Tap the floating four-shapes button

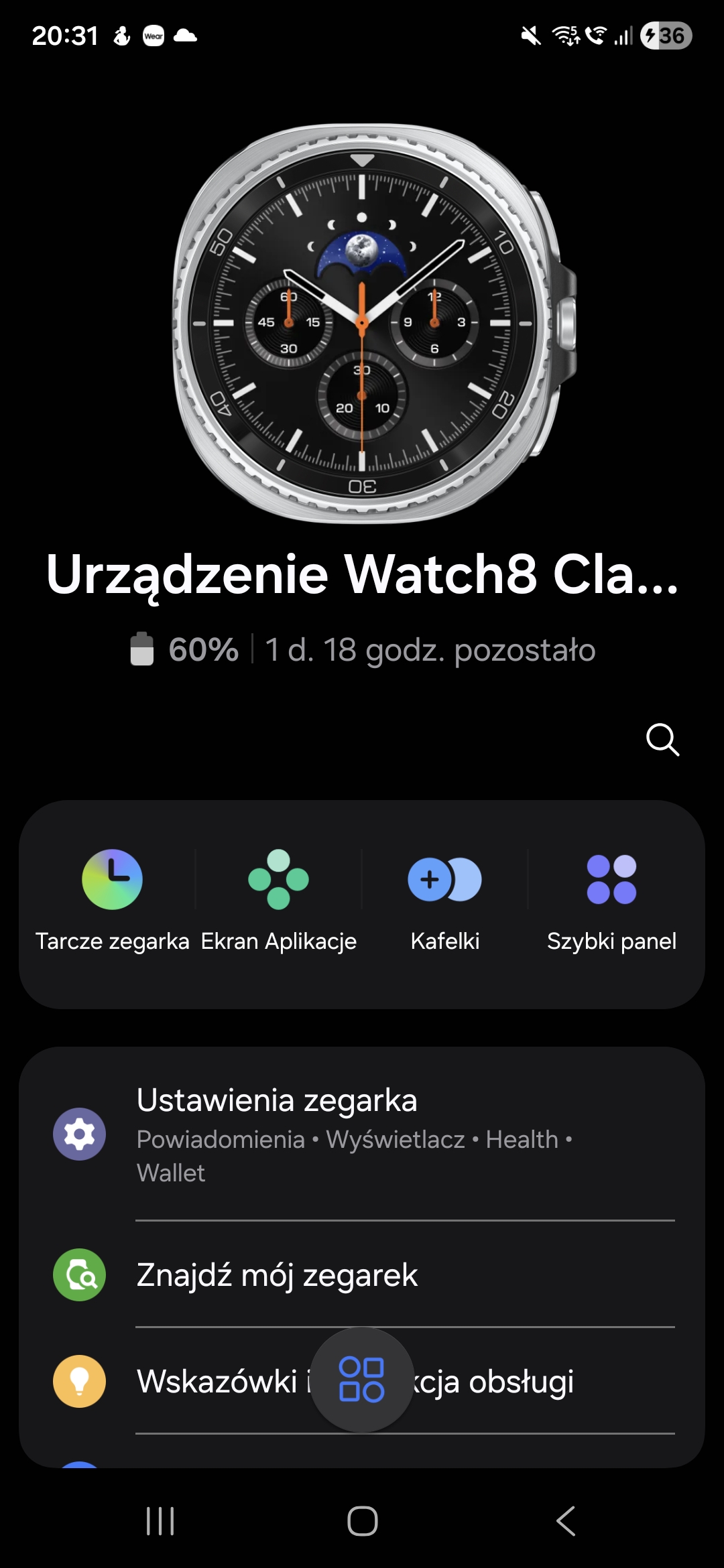coord(362,1380)
